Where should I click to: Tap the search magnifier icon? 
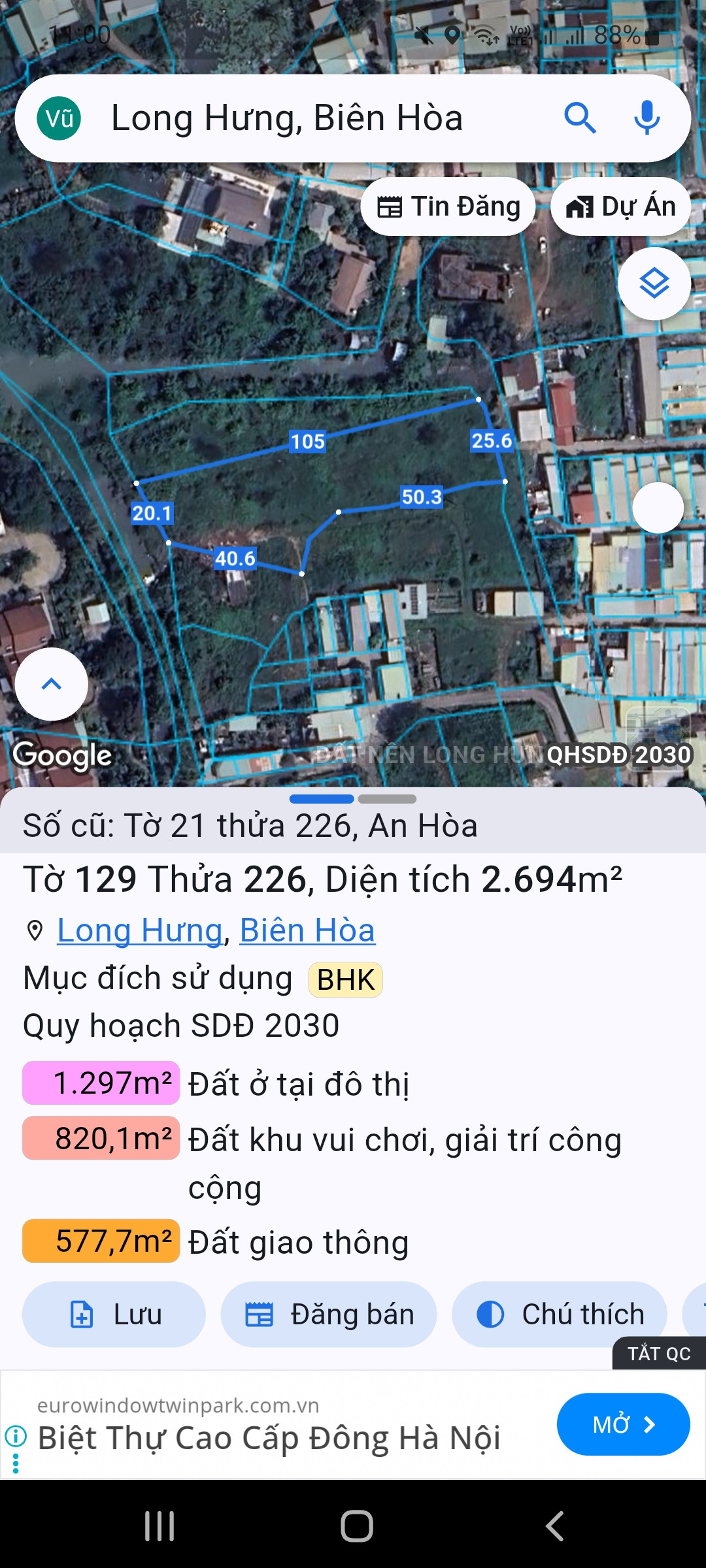pyautogui.click(x=580, y=118)
